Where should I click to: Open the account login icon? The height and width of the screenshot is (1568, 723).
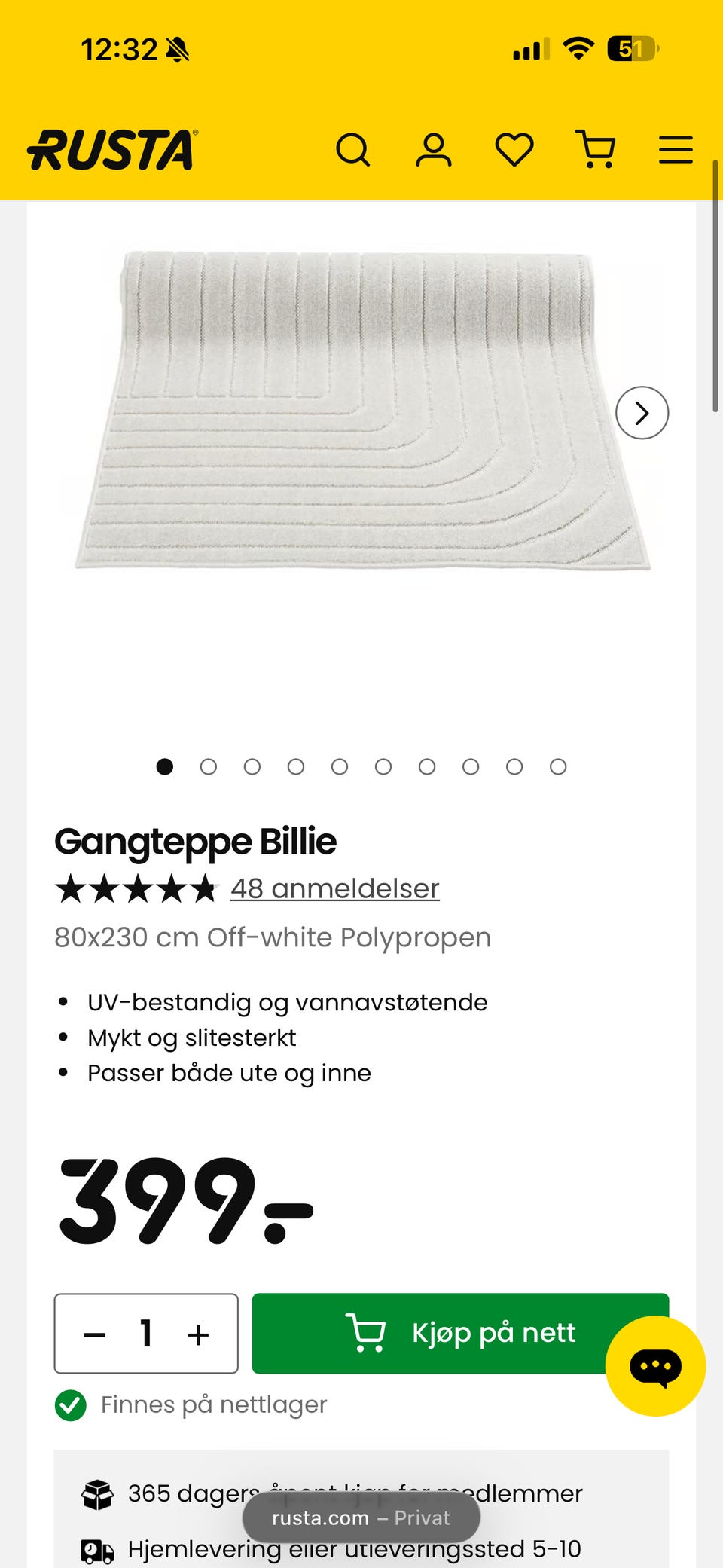coord(433,149)
